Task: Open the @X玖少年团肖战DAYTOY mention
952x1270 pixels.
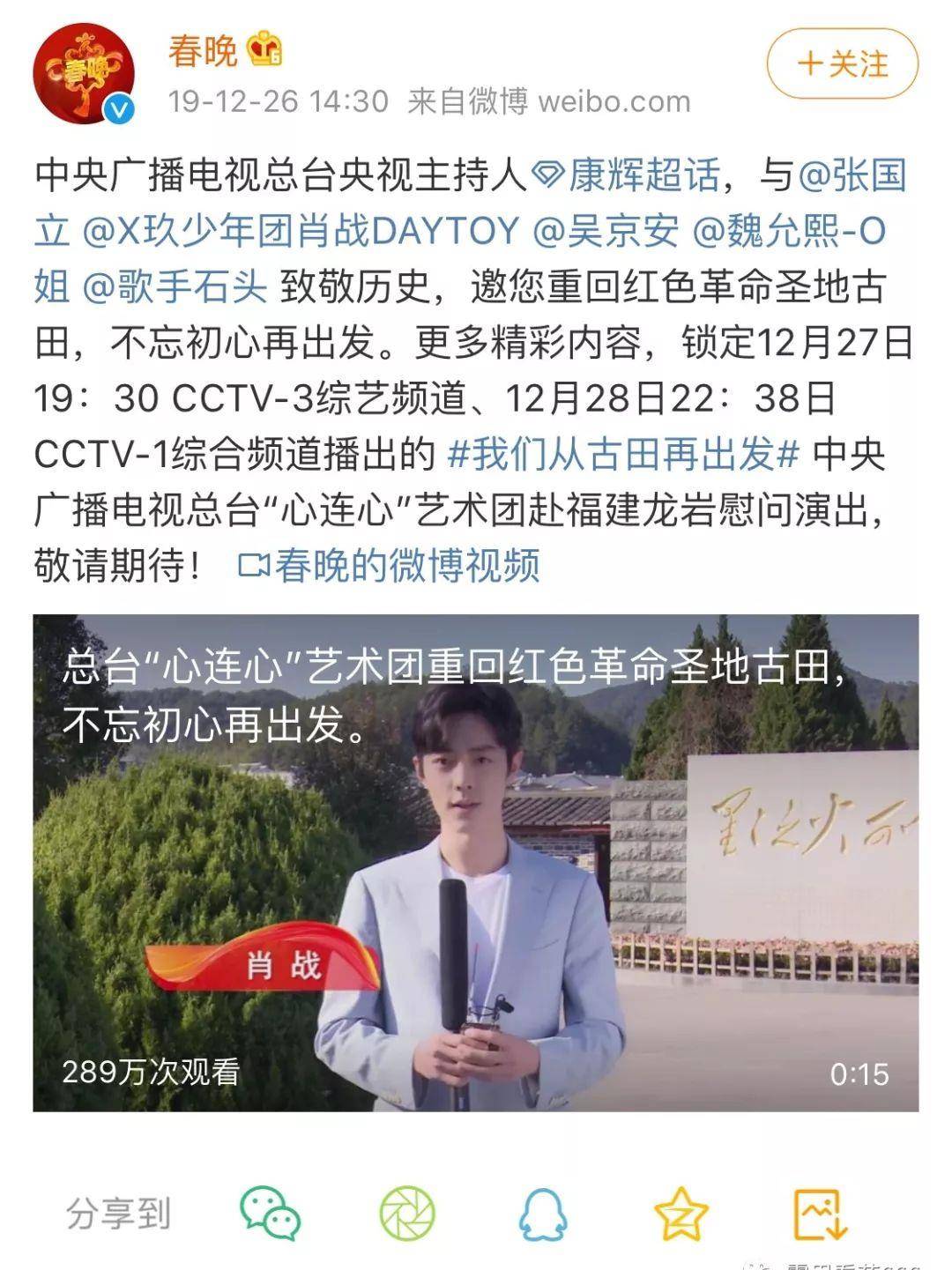Action: click(x=300, y=231)
